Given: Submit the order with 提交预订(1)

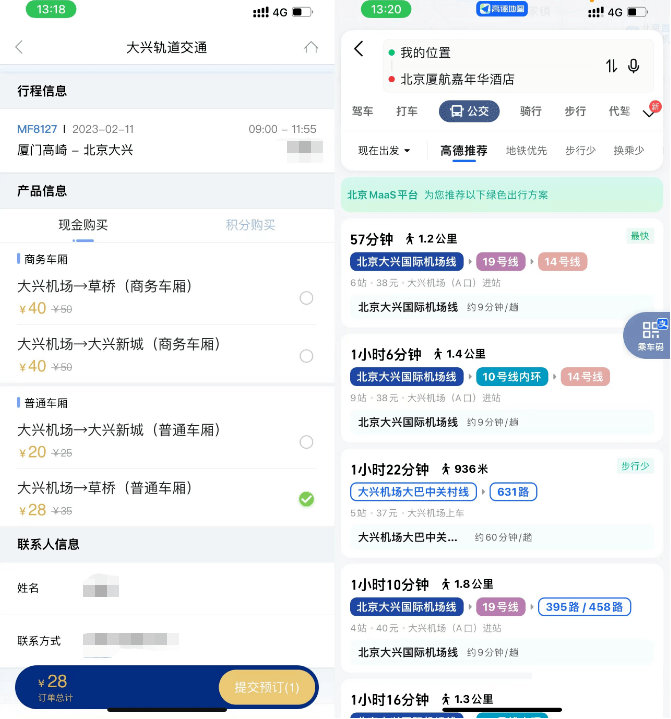Looking at the screenshot, I should click(267, 688).
